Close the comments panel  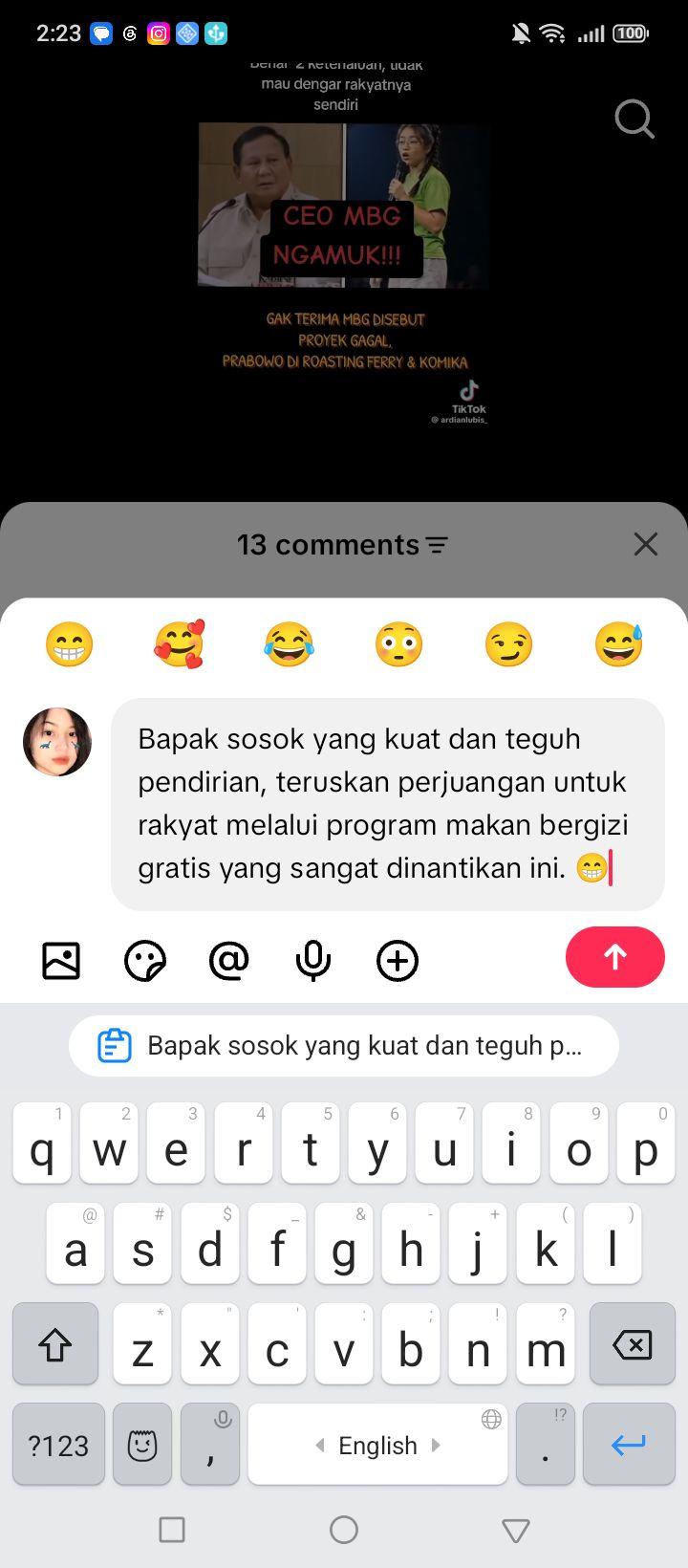point(646,544)
